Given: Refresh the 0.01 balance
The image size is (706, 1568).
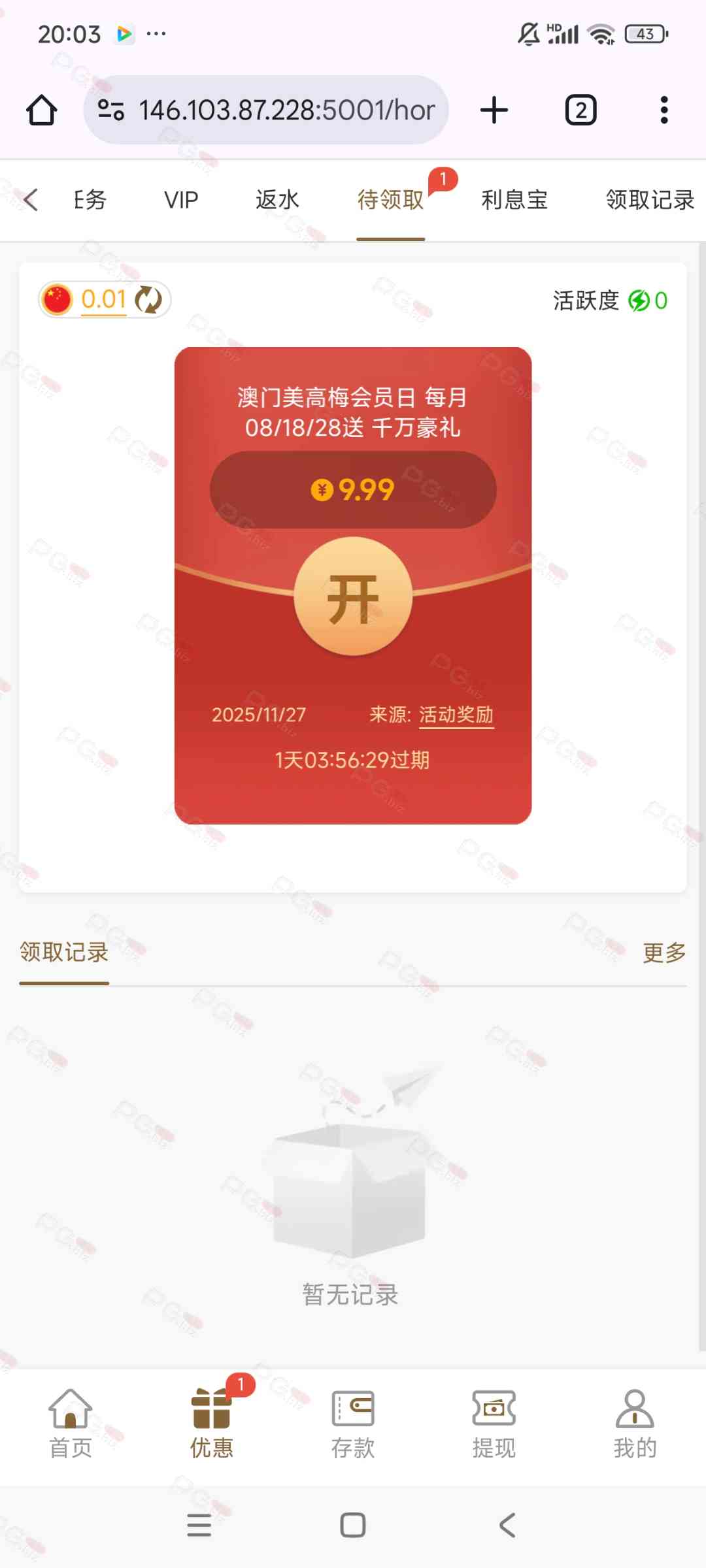Looking at the screenshot, I should pos(148,300).
